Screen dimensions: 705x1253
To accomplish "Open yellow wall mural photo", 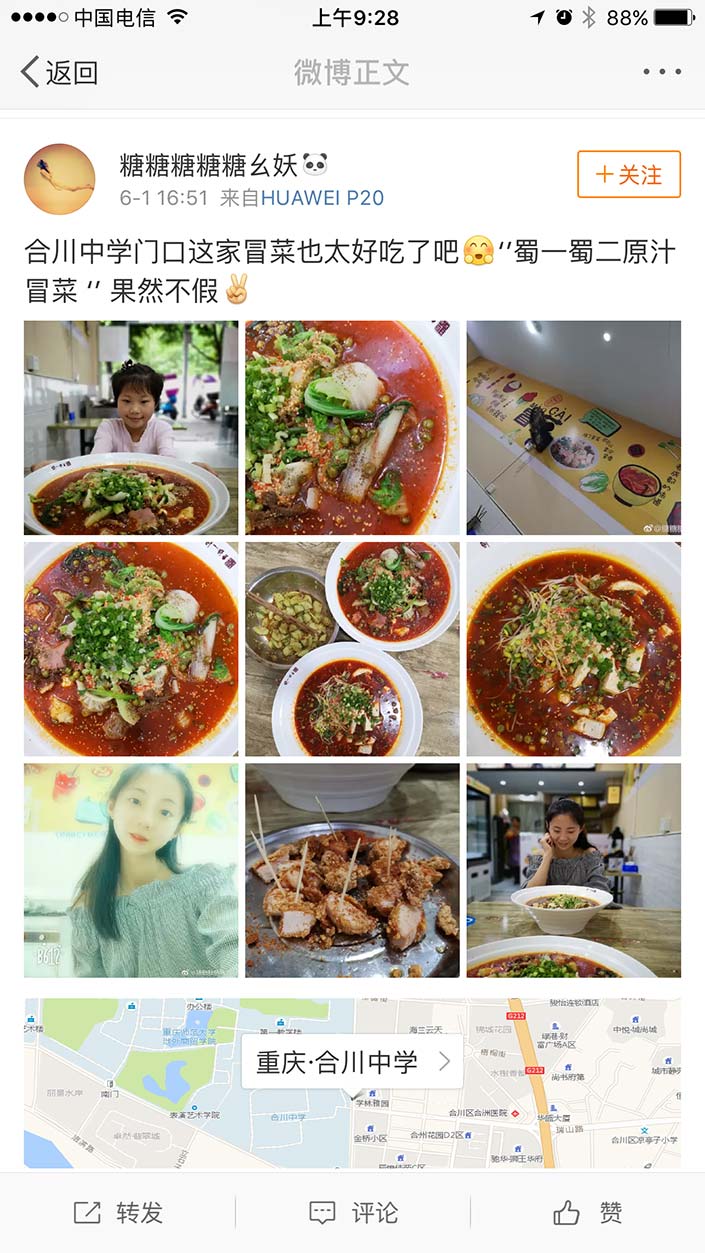I will pyautogui.click(x=573, y=428).
